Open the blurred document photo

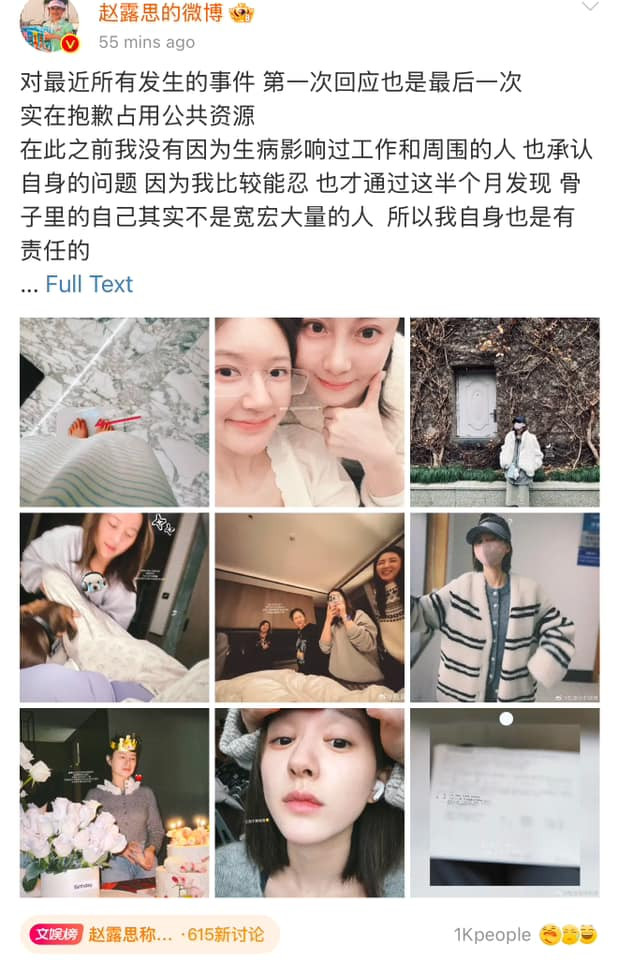click(x=504, y=802)
